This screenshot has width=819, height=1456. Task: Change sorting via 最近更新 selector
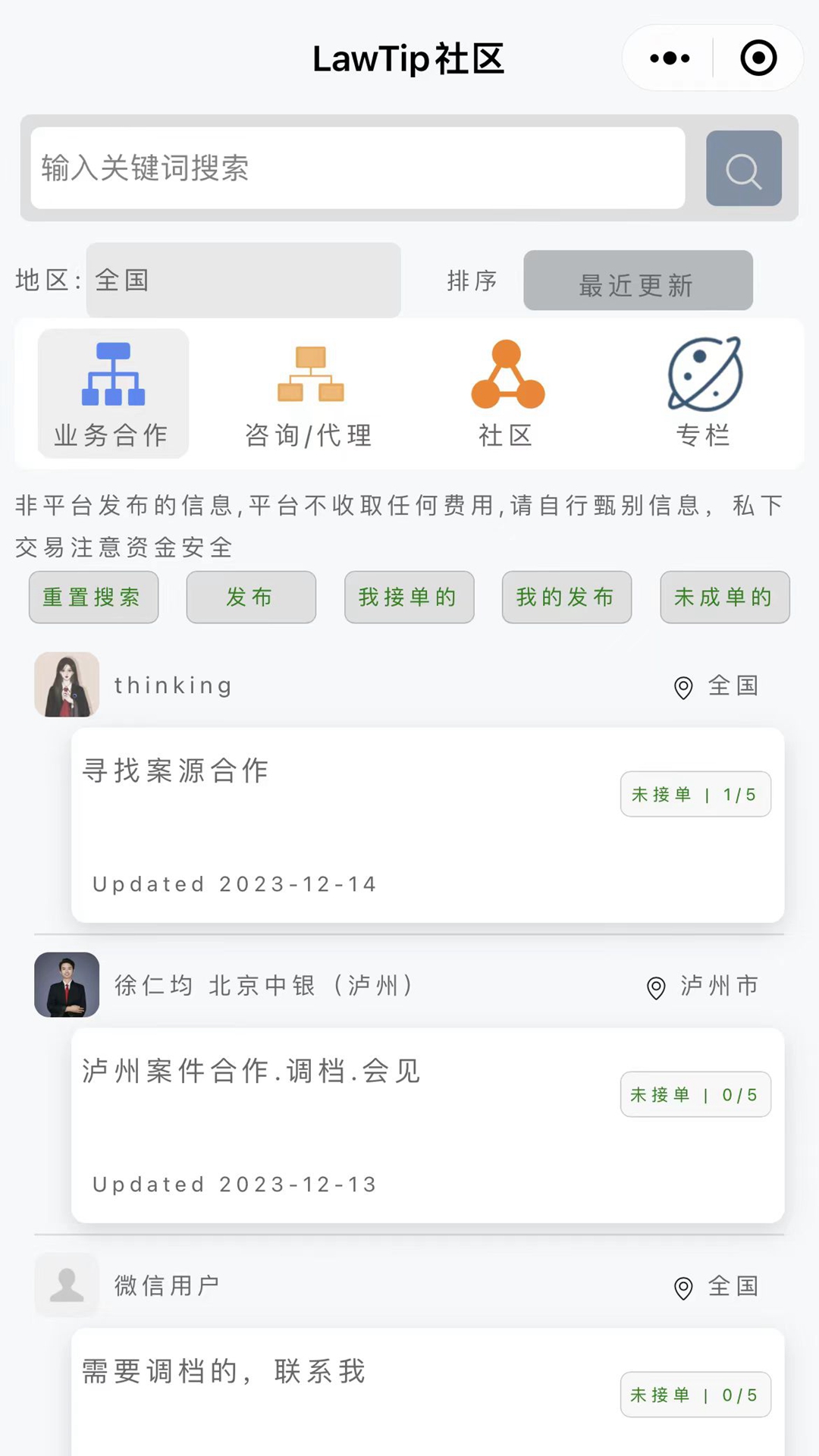[638, 281]
